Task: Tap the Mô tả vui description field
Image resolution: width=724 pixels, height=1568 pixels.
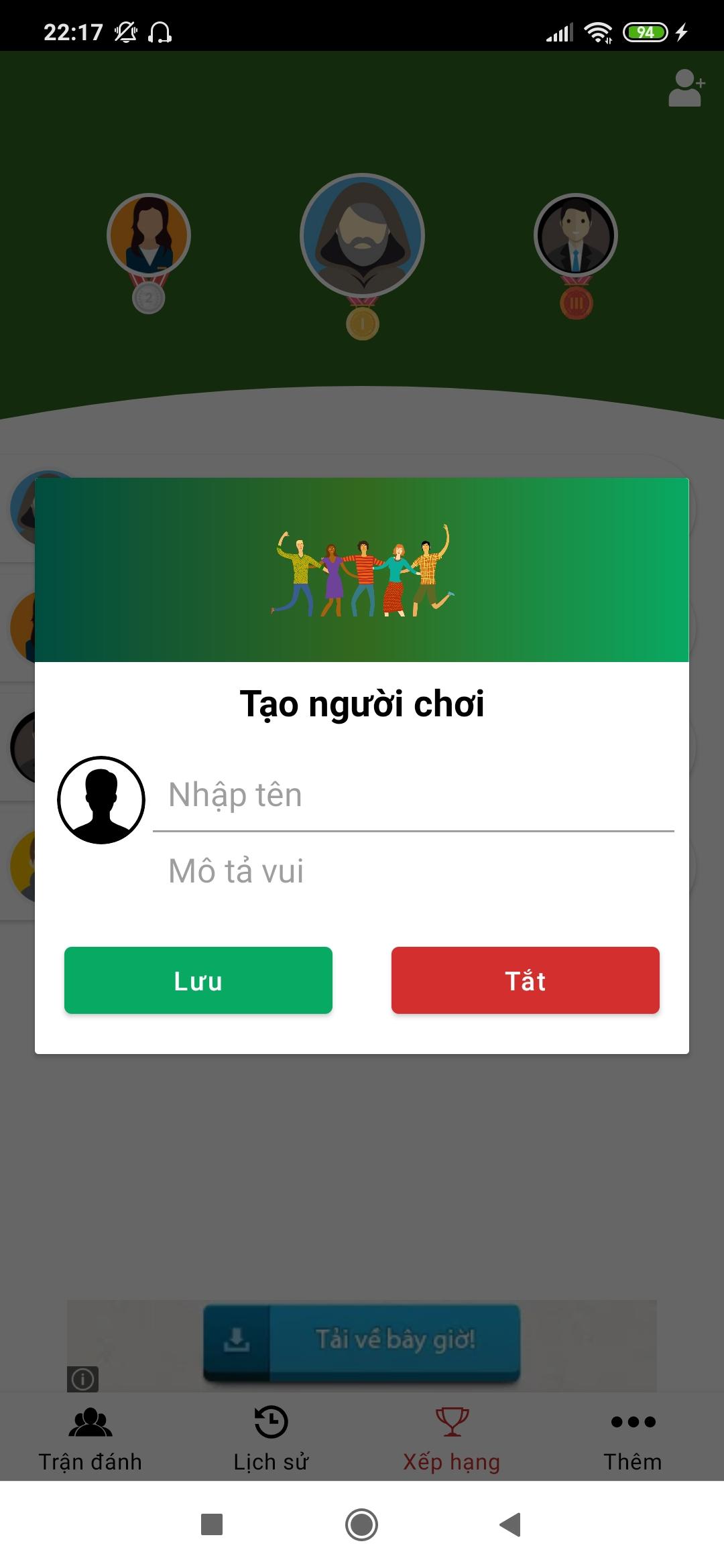Action: [413, 871]
